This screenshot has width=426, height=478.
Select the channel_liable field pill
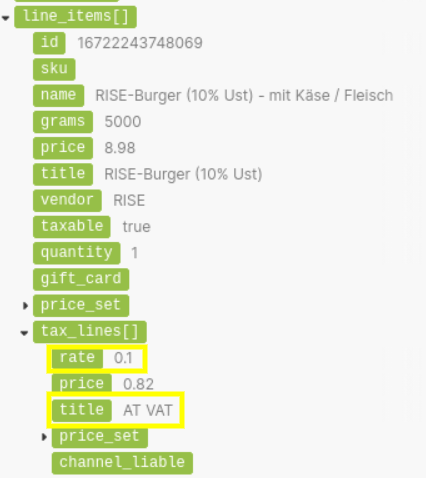(122, 463)
